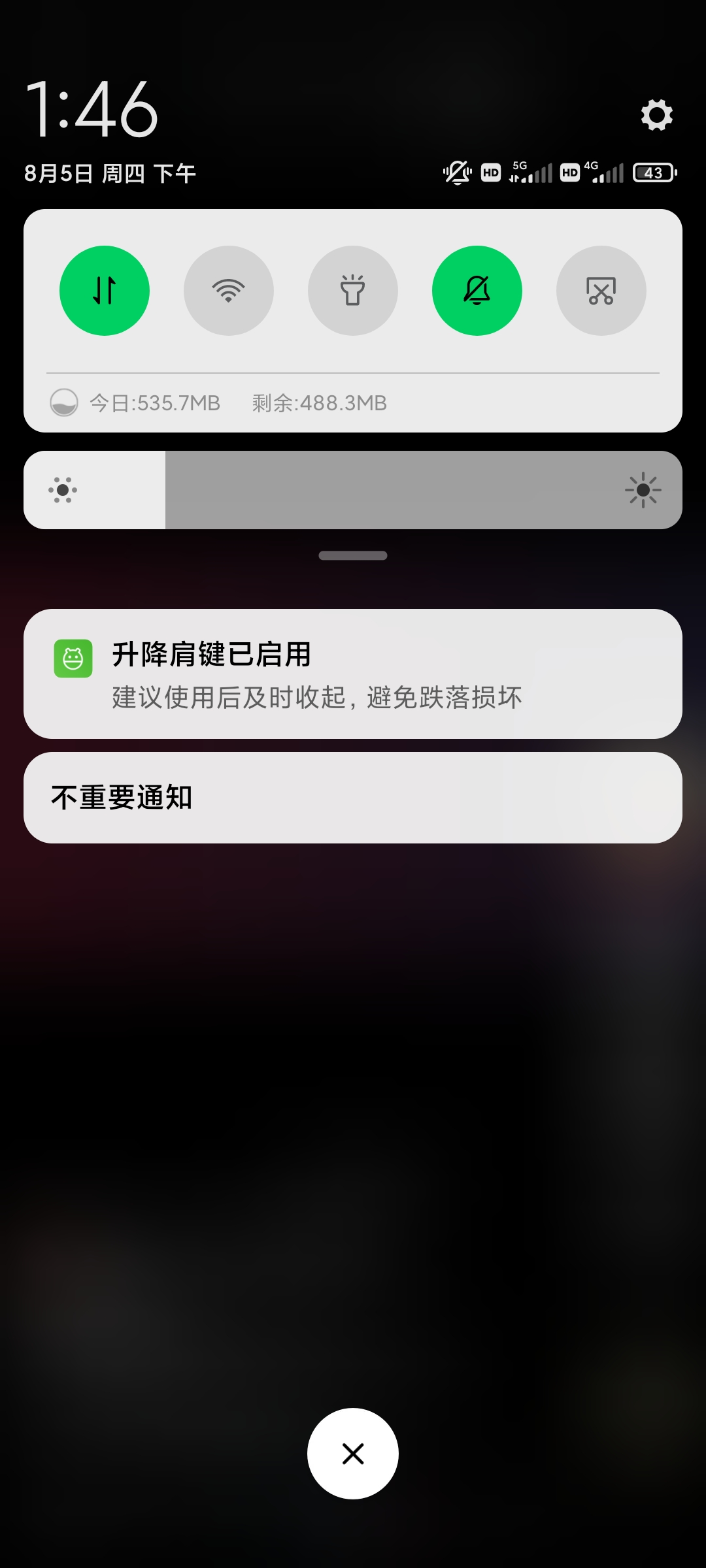Tap the panel's drag handle to expand it
The image size is (706, 1568).
coord(353,555)
